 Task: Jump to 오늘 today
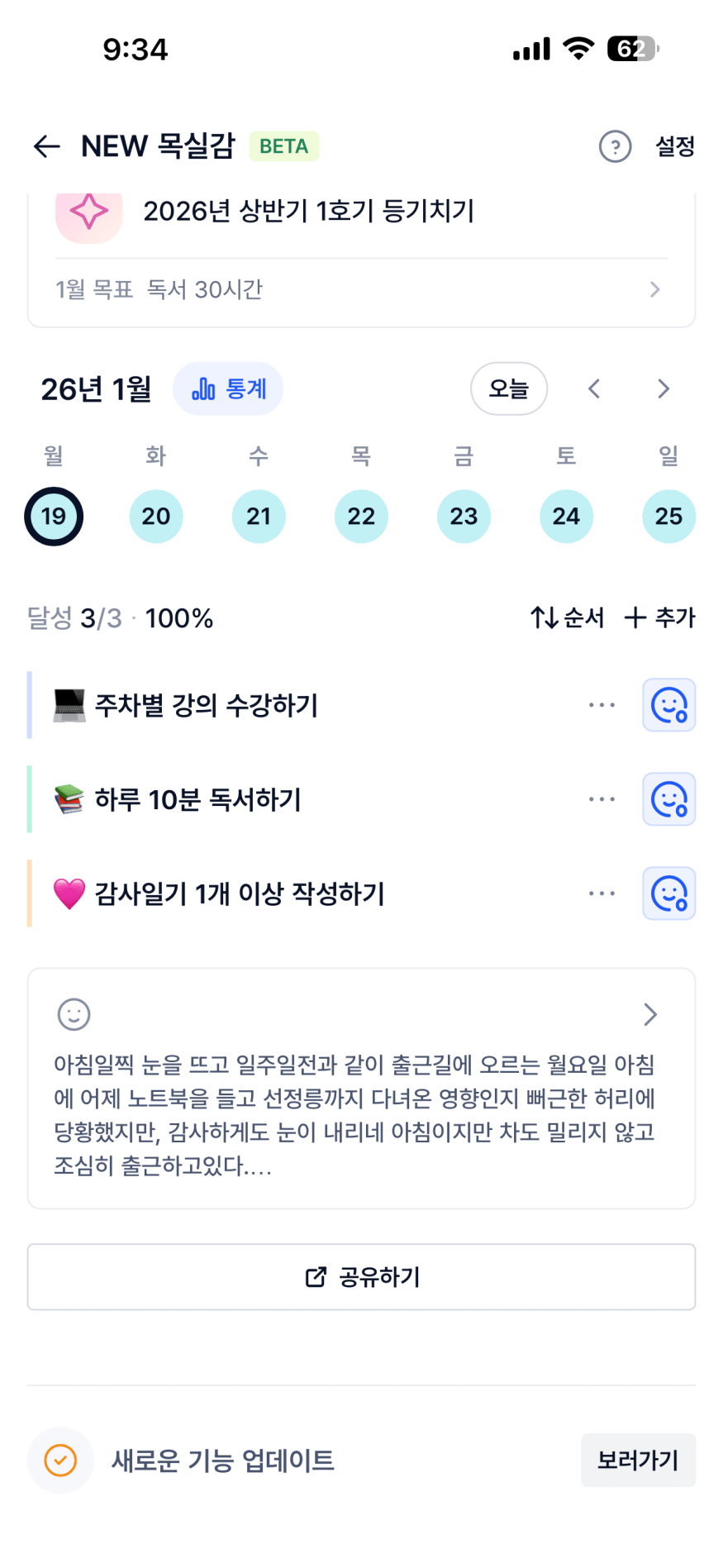coord(508,388)
